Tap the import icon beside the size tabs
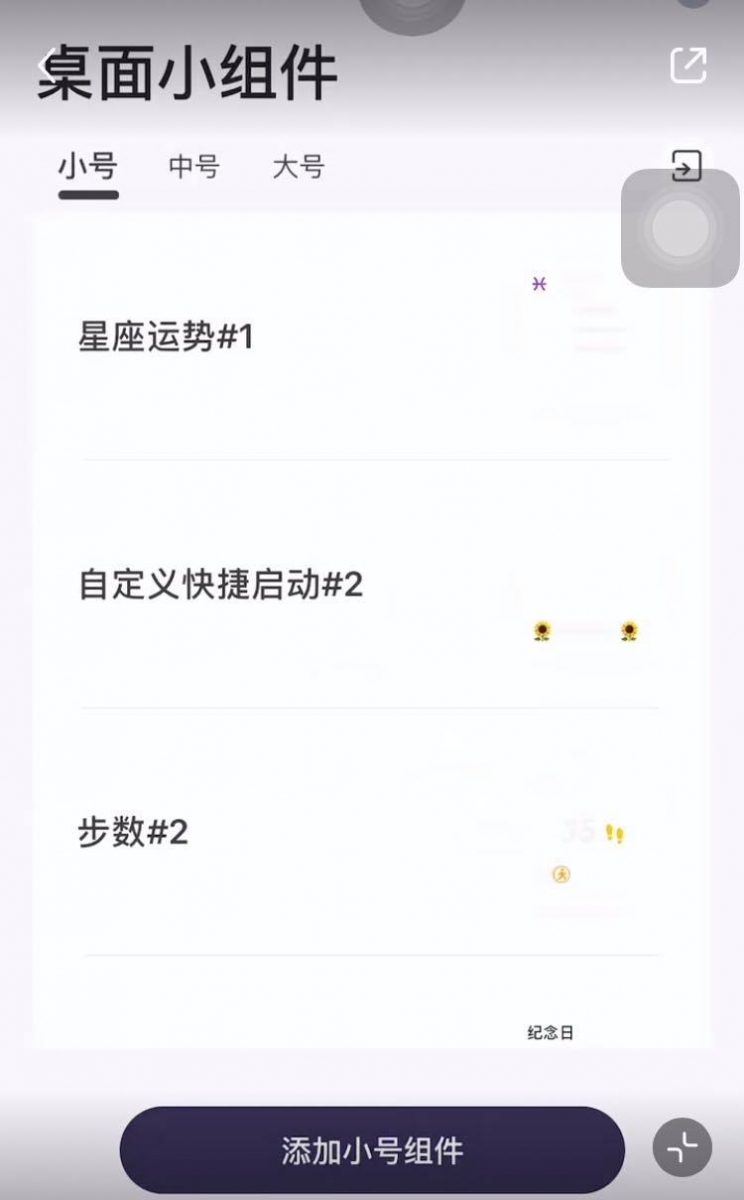The image size is (744, 1200). pos(686,166)
